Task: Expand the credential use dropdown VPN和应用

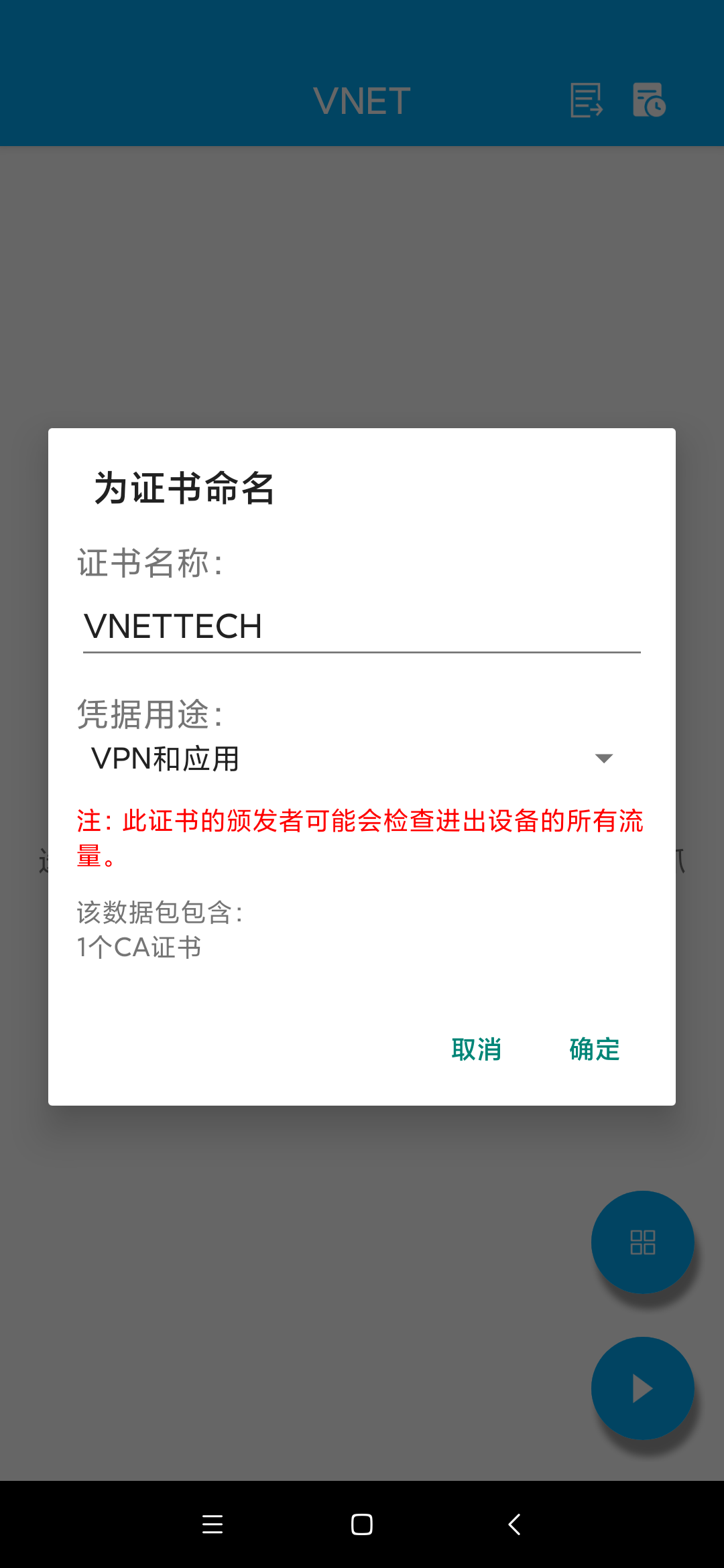Action: 353,759
